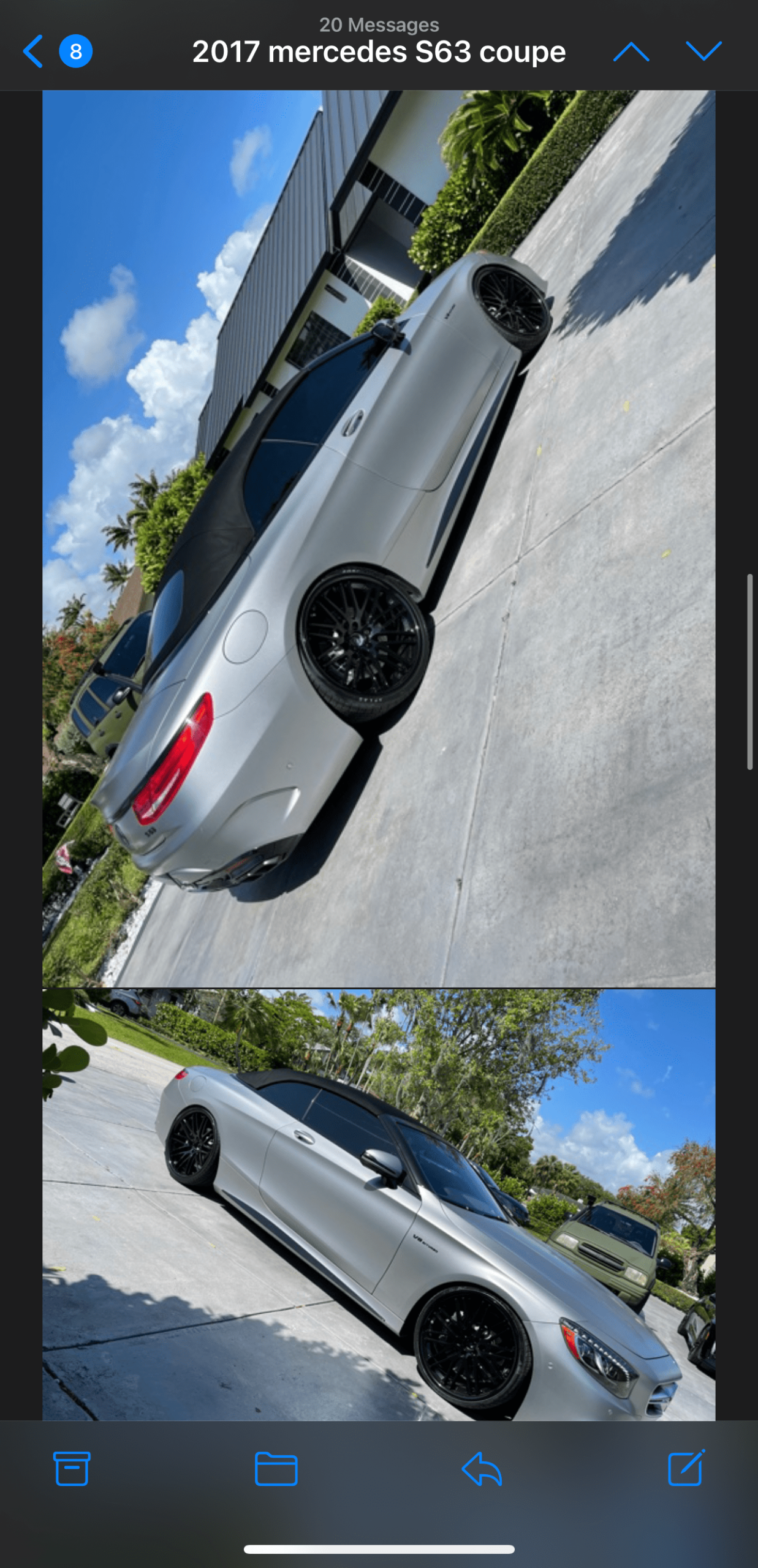758x1568 pixels.
Task: Go back to the mailbox list
Action: (34, 51)
